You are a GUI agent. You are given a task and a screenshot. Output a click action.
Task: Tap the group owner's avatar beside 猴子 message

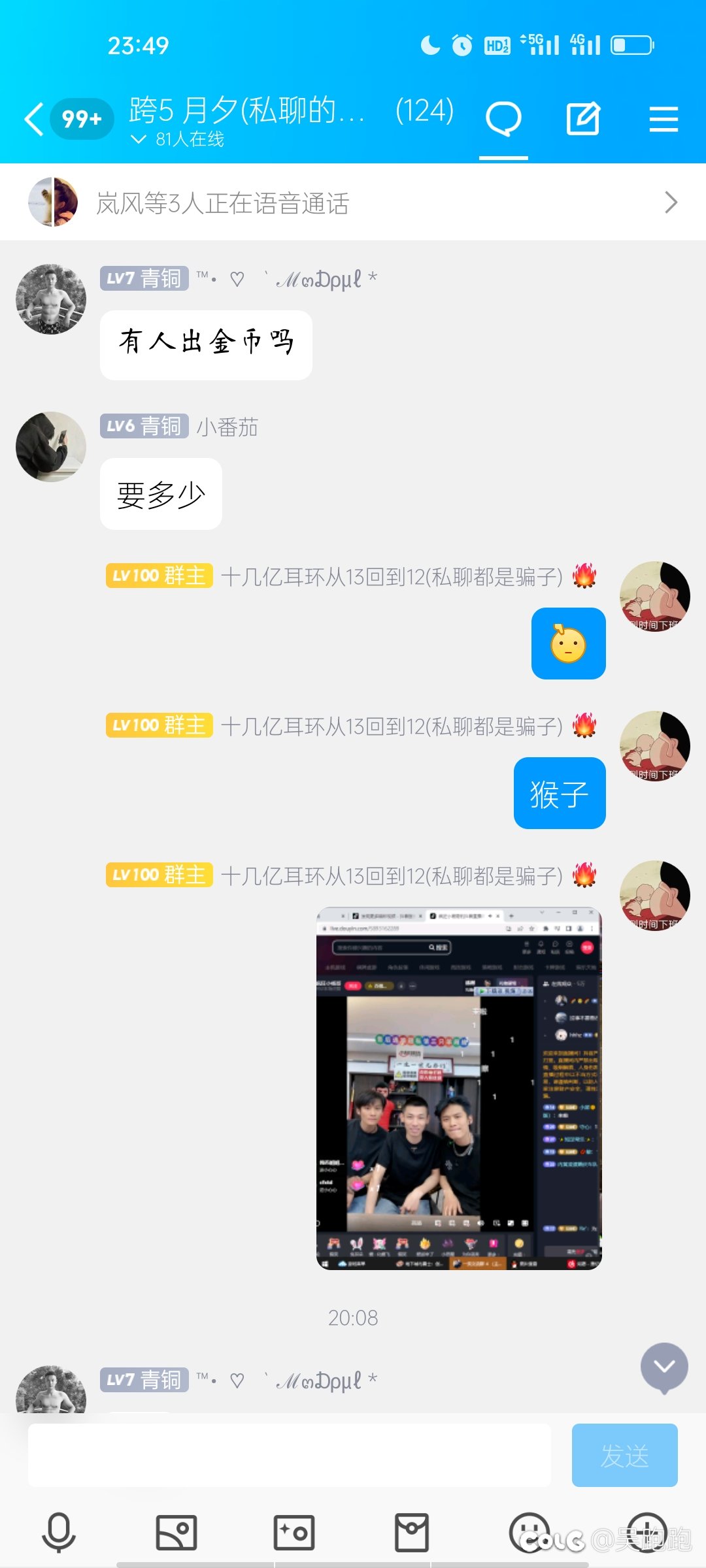[656, 747]
